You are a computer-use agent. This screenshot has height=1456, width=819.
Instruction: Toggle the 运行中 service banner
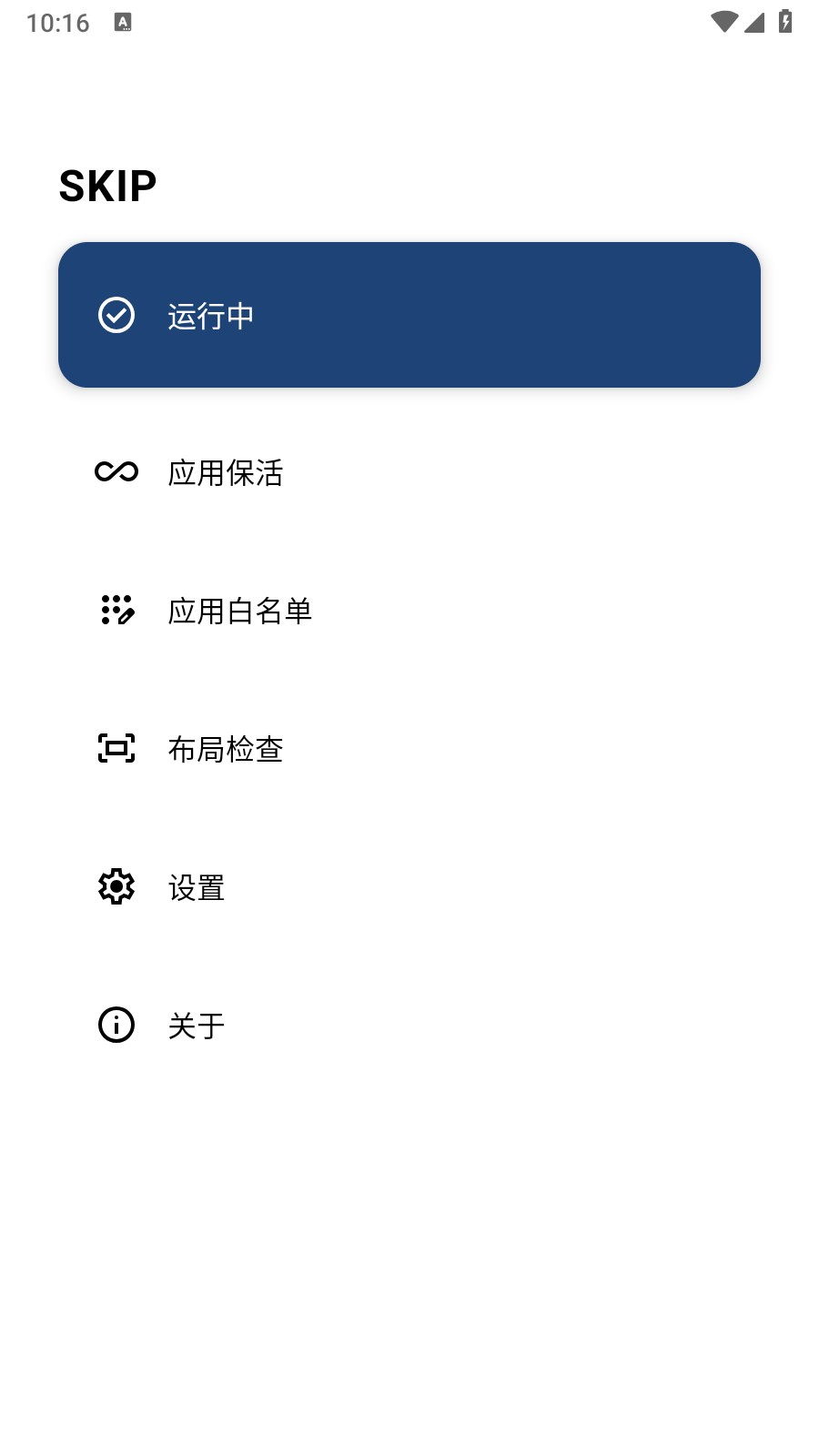coord(409,313)
